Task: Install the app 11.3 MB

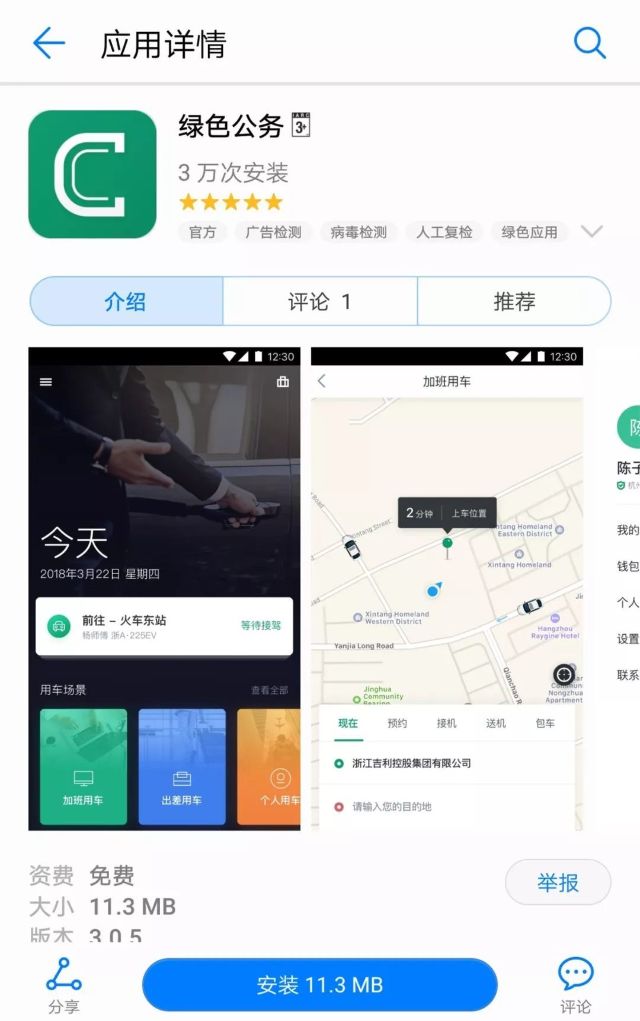Action: pyautogui.click(x=320, y=984)
